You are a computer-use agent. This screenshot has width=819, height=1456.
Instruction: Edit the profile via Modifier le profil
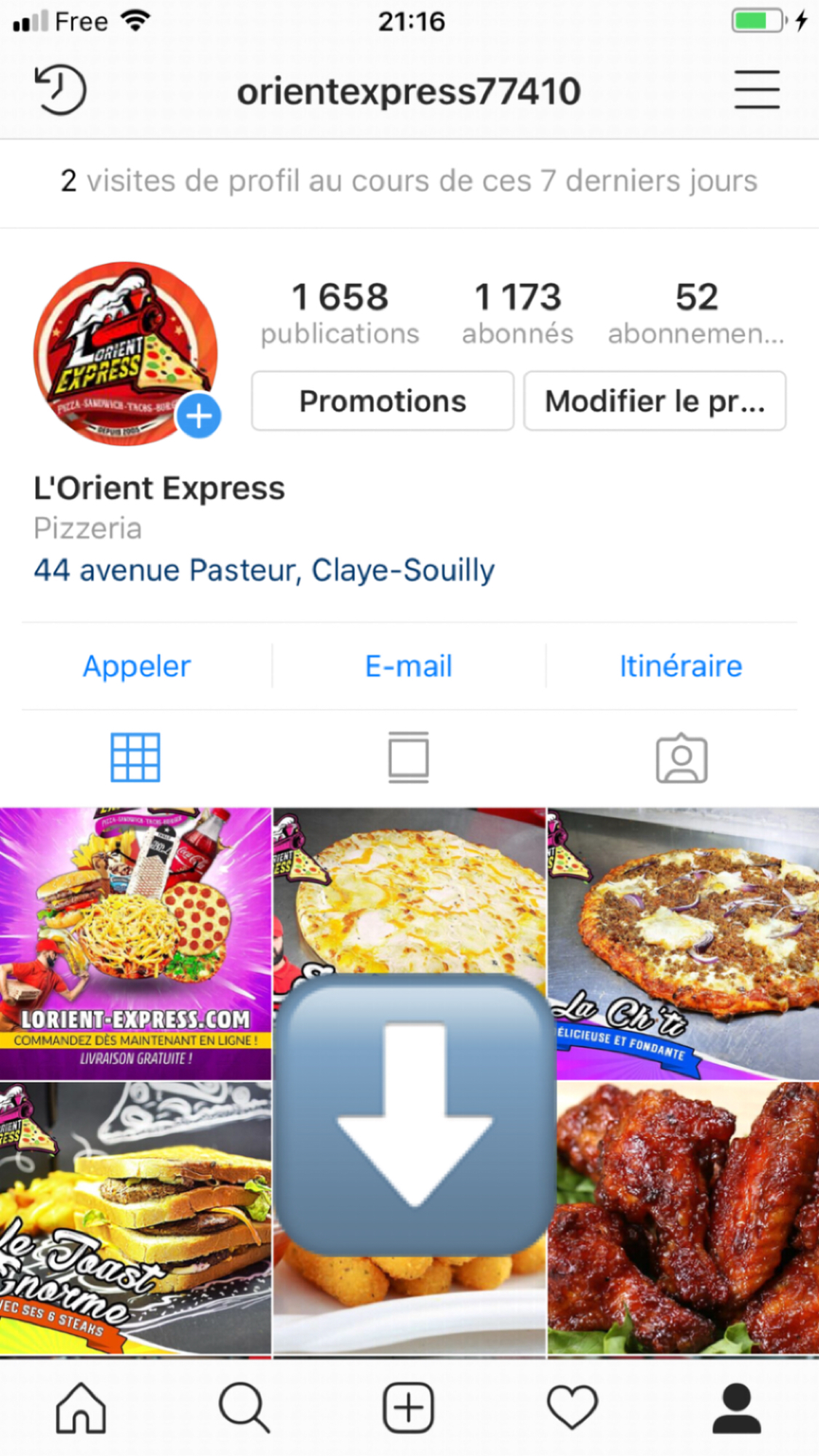655,401
